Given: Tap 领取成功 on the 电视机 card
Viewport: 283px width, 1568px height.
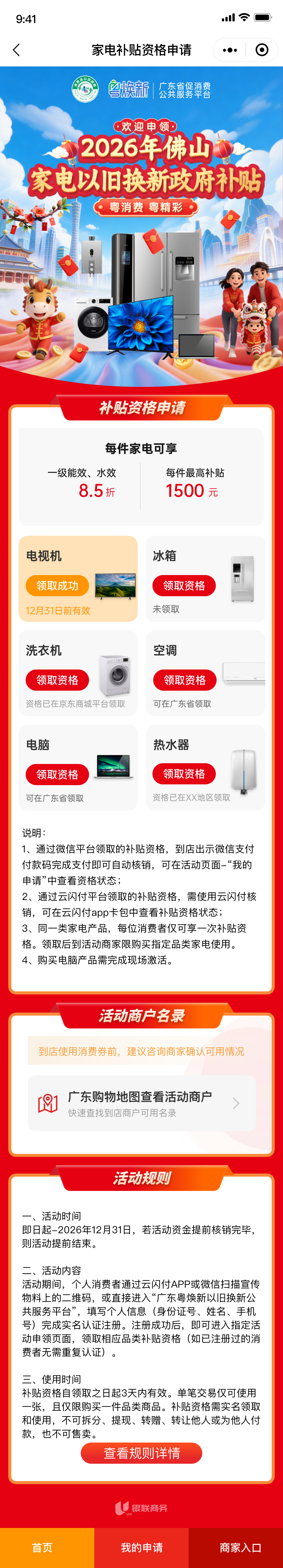Looking at the screenshot, I should pyautogui.click(x=57, y=586).
